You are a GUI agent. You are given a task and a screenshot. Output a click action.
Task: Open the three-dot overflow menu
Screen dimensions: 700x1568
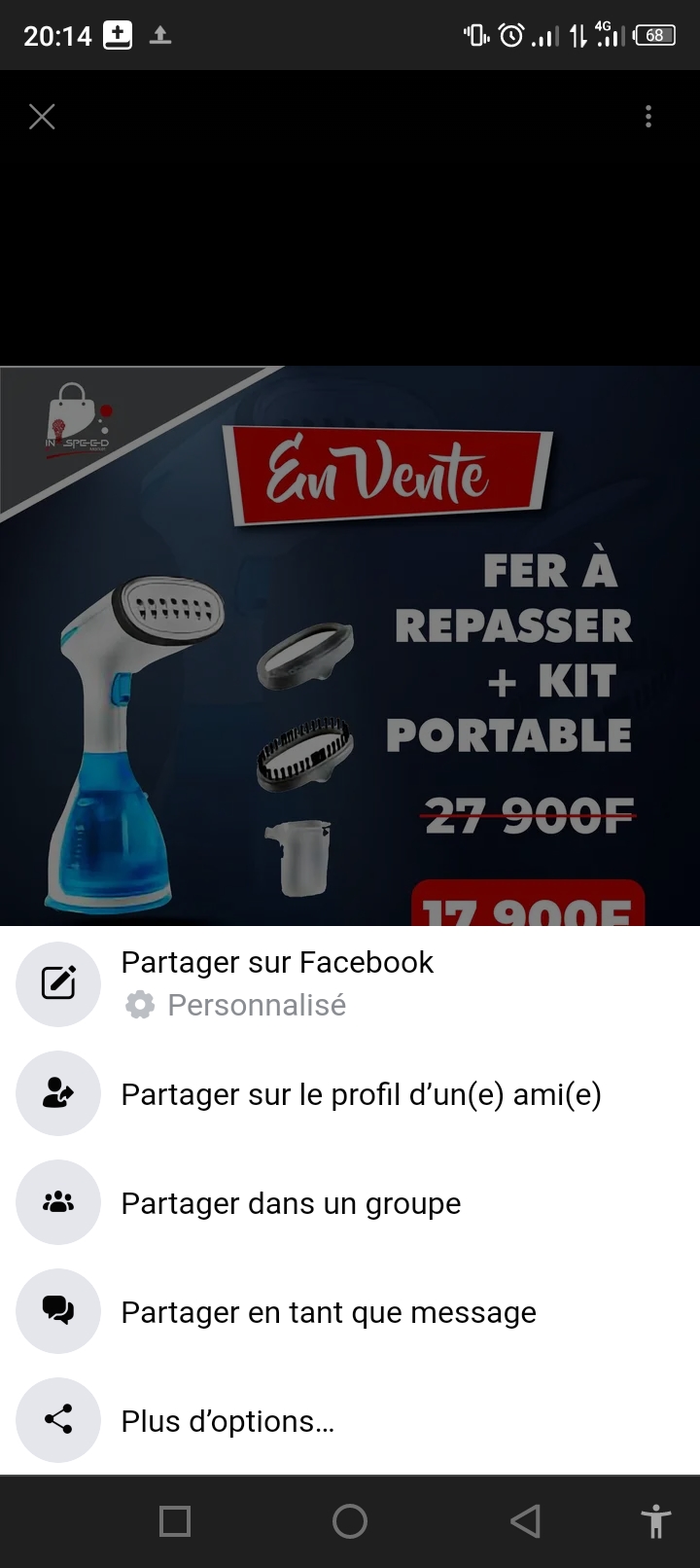[x=648, y=118]
